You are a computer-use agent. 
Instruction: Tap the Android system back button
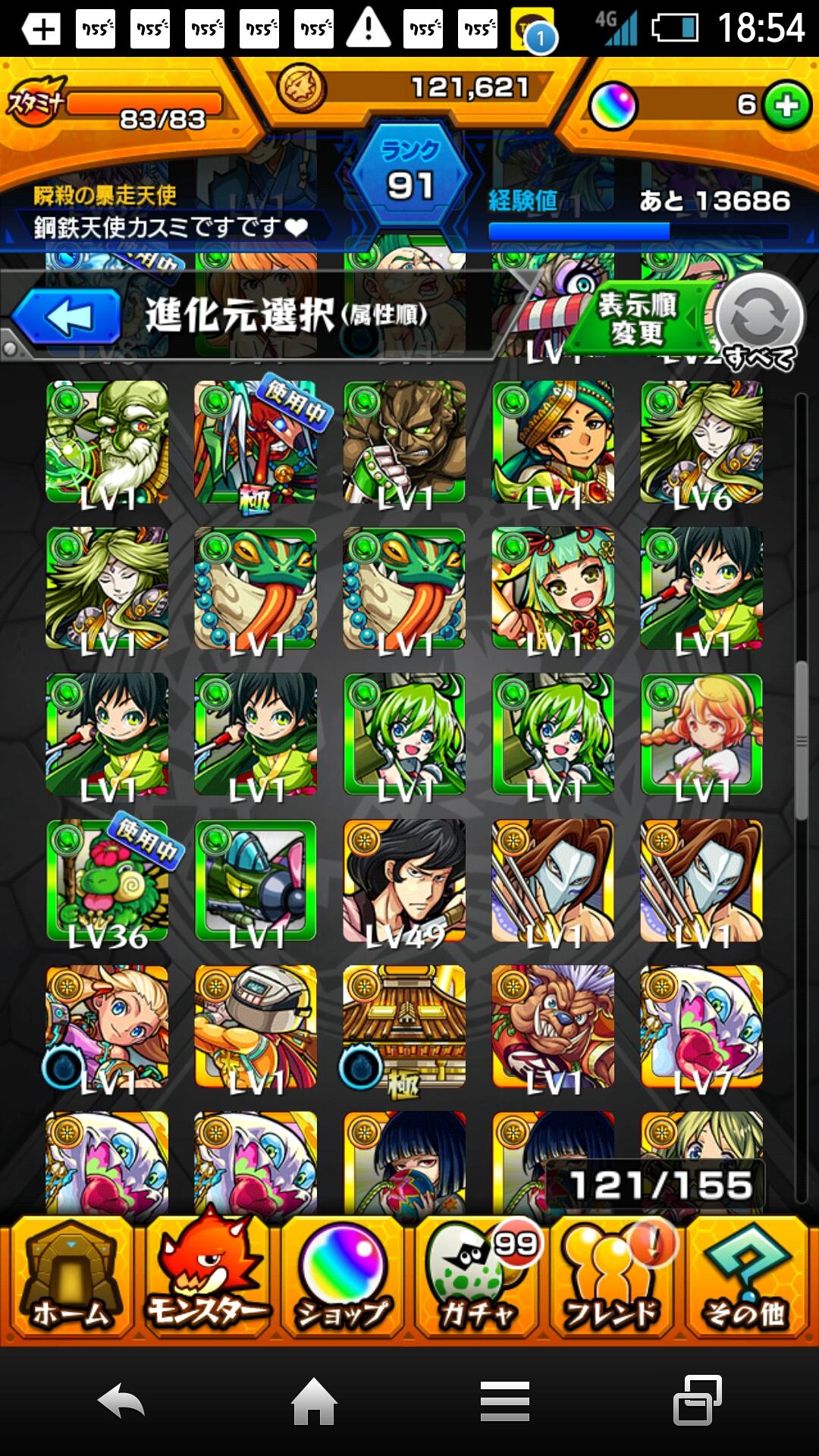pyautogui.click(x=121, y=1400)
